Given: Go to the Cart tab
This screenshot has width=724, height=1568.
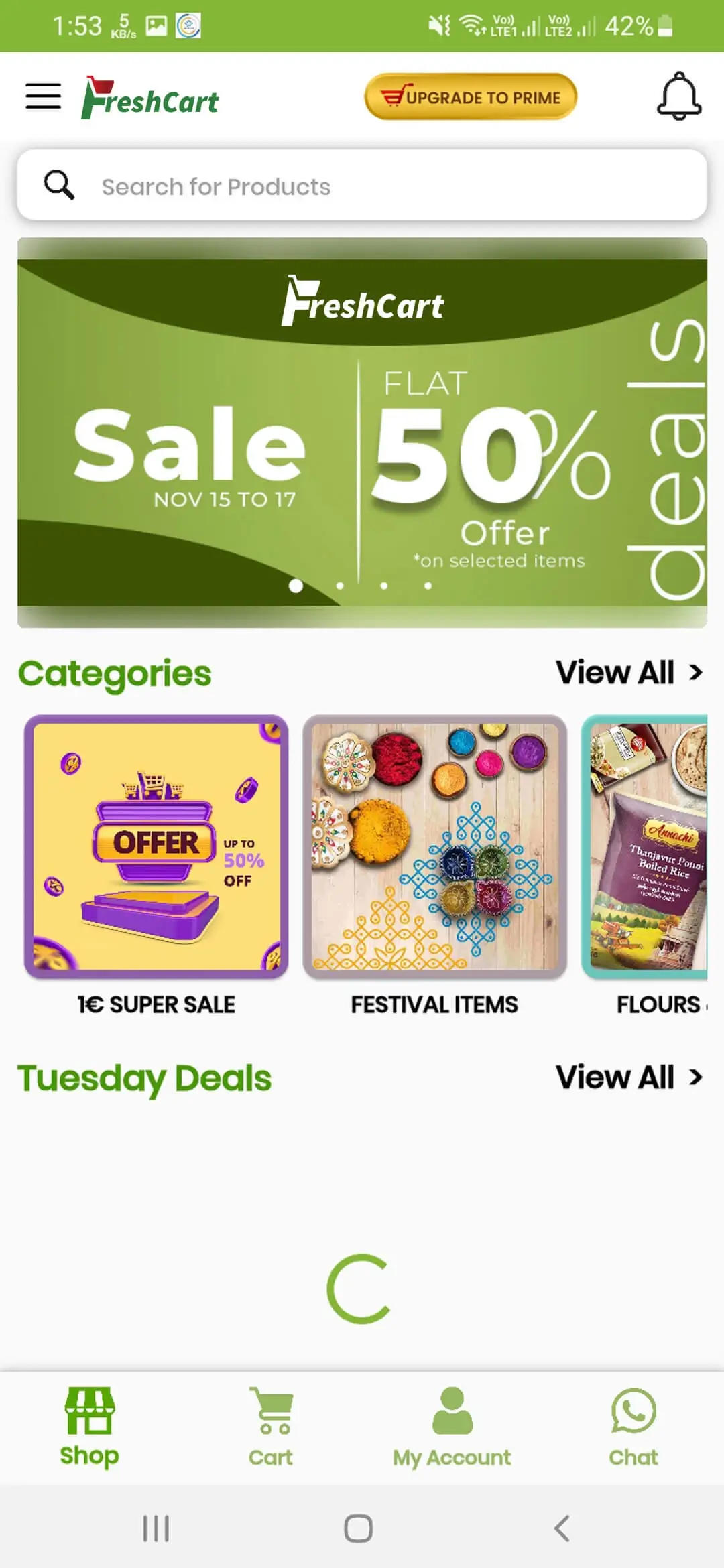Looking at the screenshot, I should (x=271, y=1427).
